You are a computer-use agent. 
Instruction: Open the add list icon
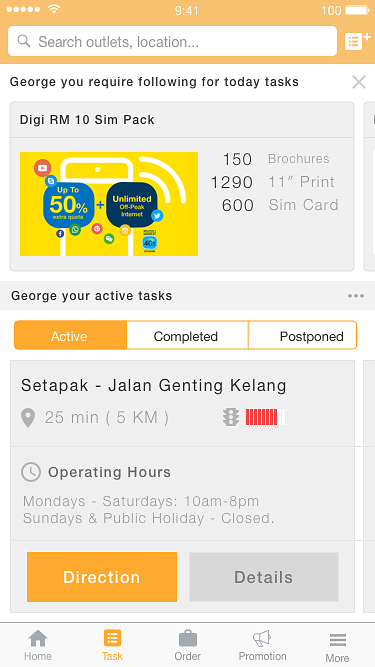point(357,41)
